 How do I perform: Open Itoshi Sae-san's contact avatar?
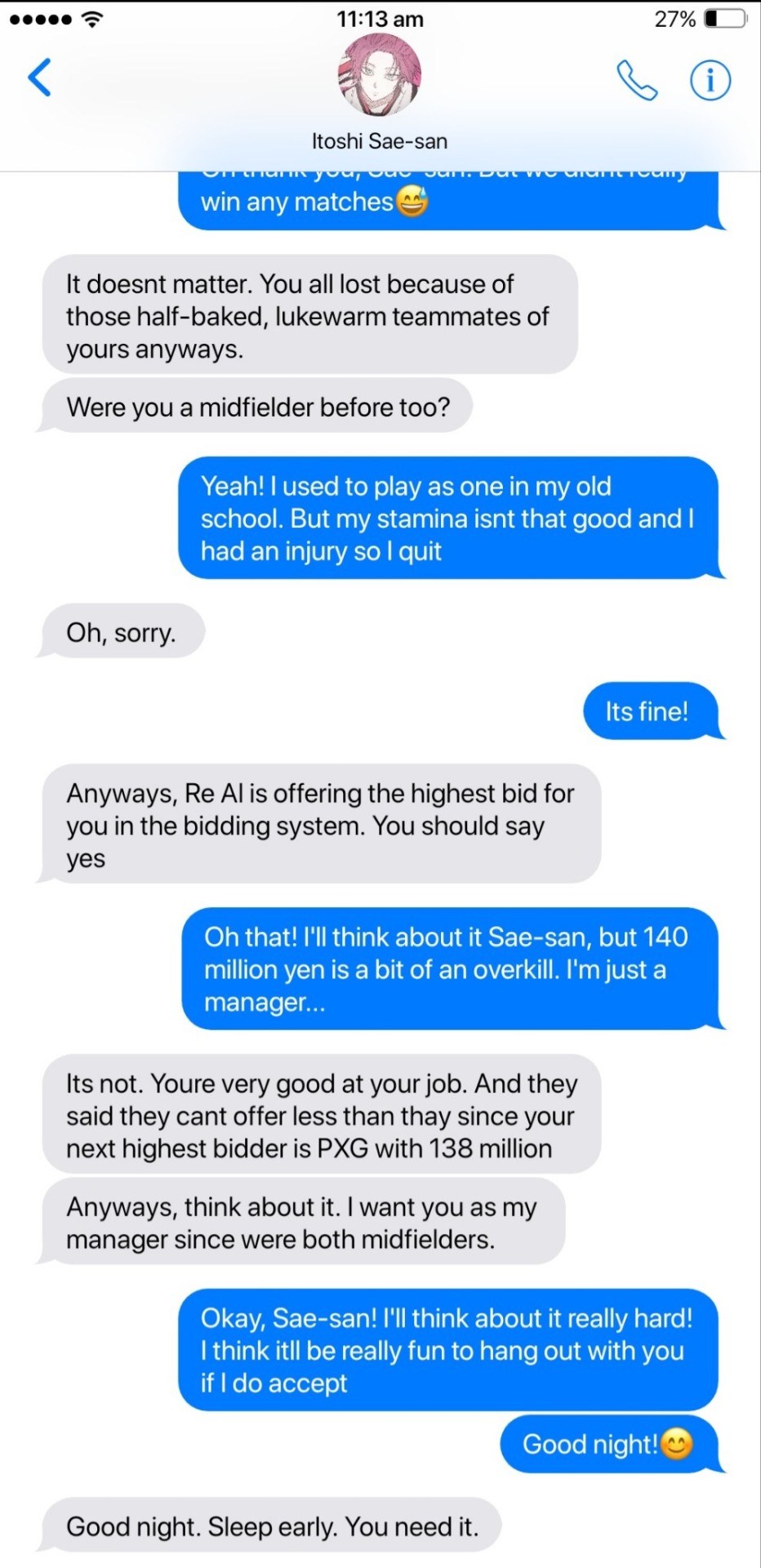coord(380,76)
